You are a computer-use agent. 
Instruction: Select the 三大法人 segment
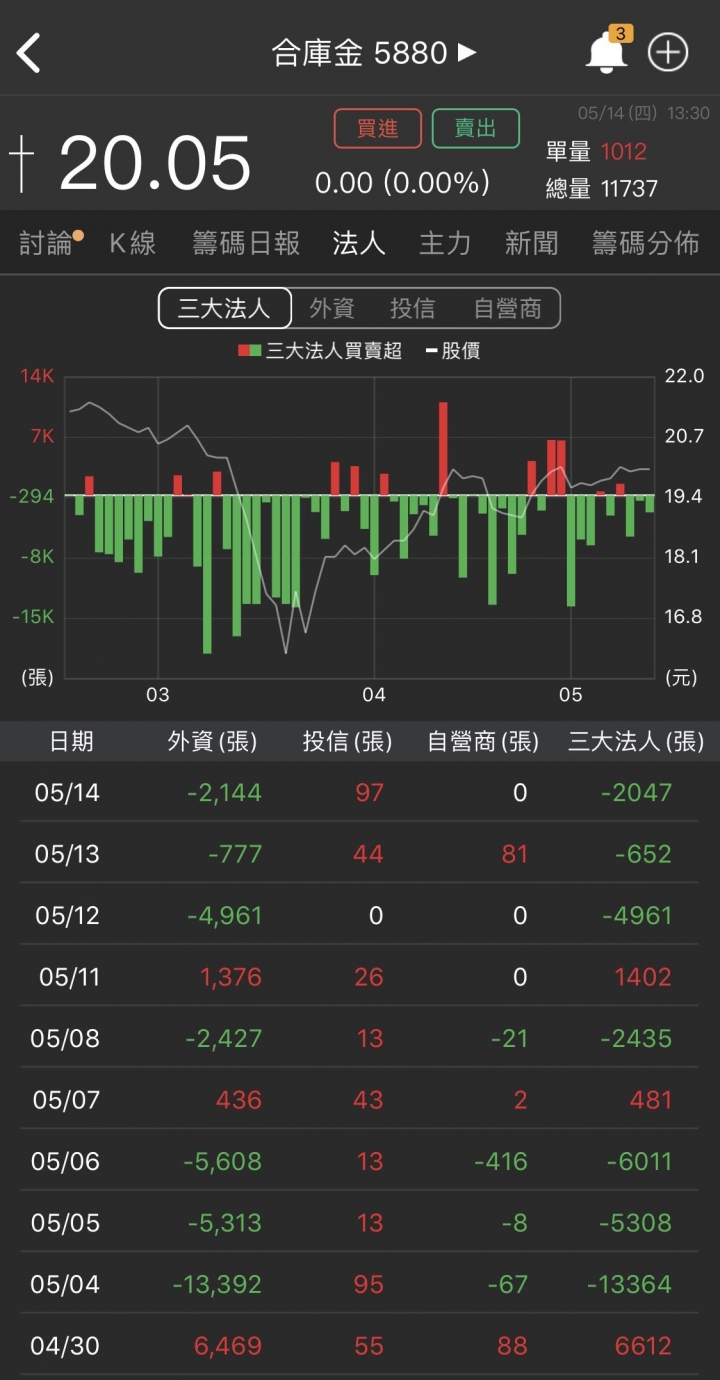click(x=225, y=308)
